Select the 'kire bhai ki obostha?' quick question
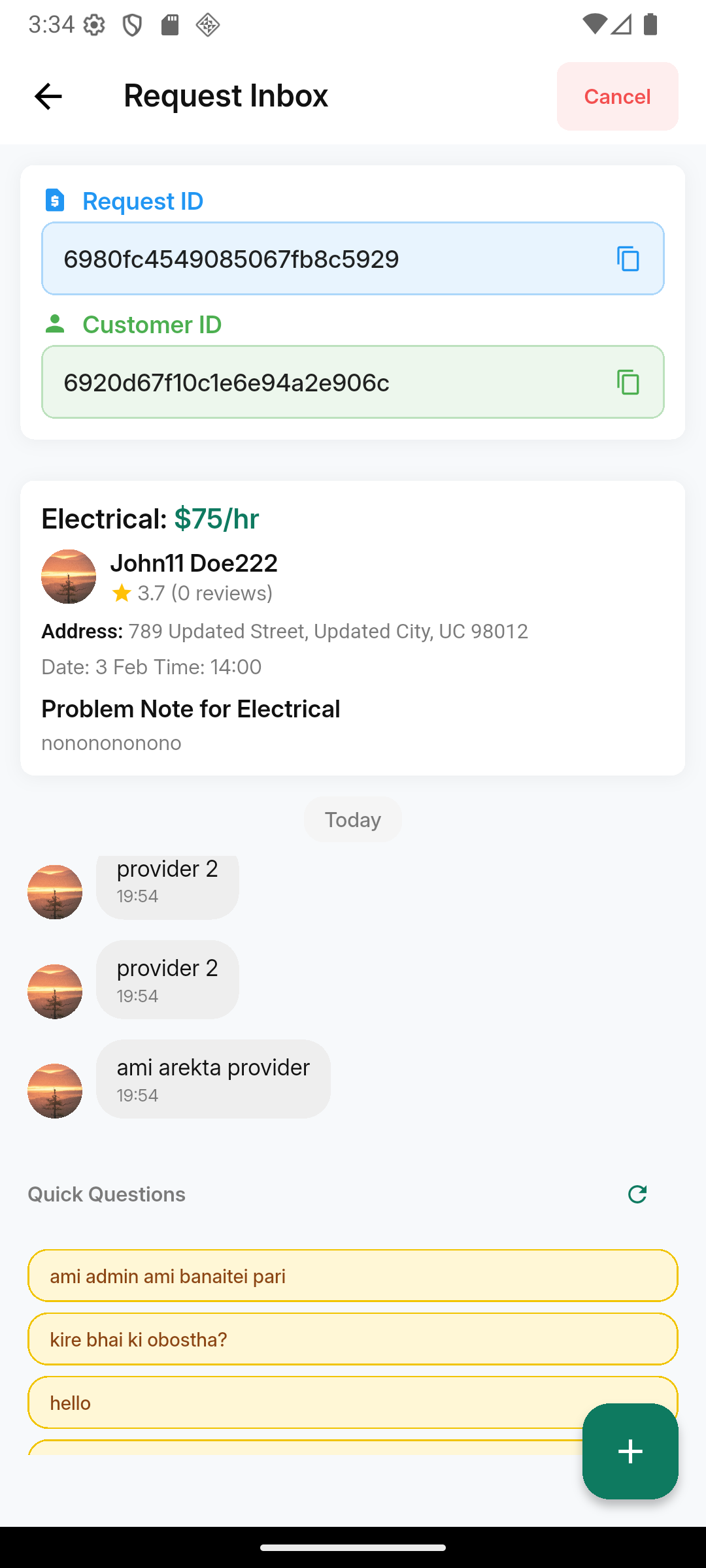The image size is (706, 1568). pos(352,1339)
